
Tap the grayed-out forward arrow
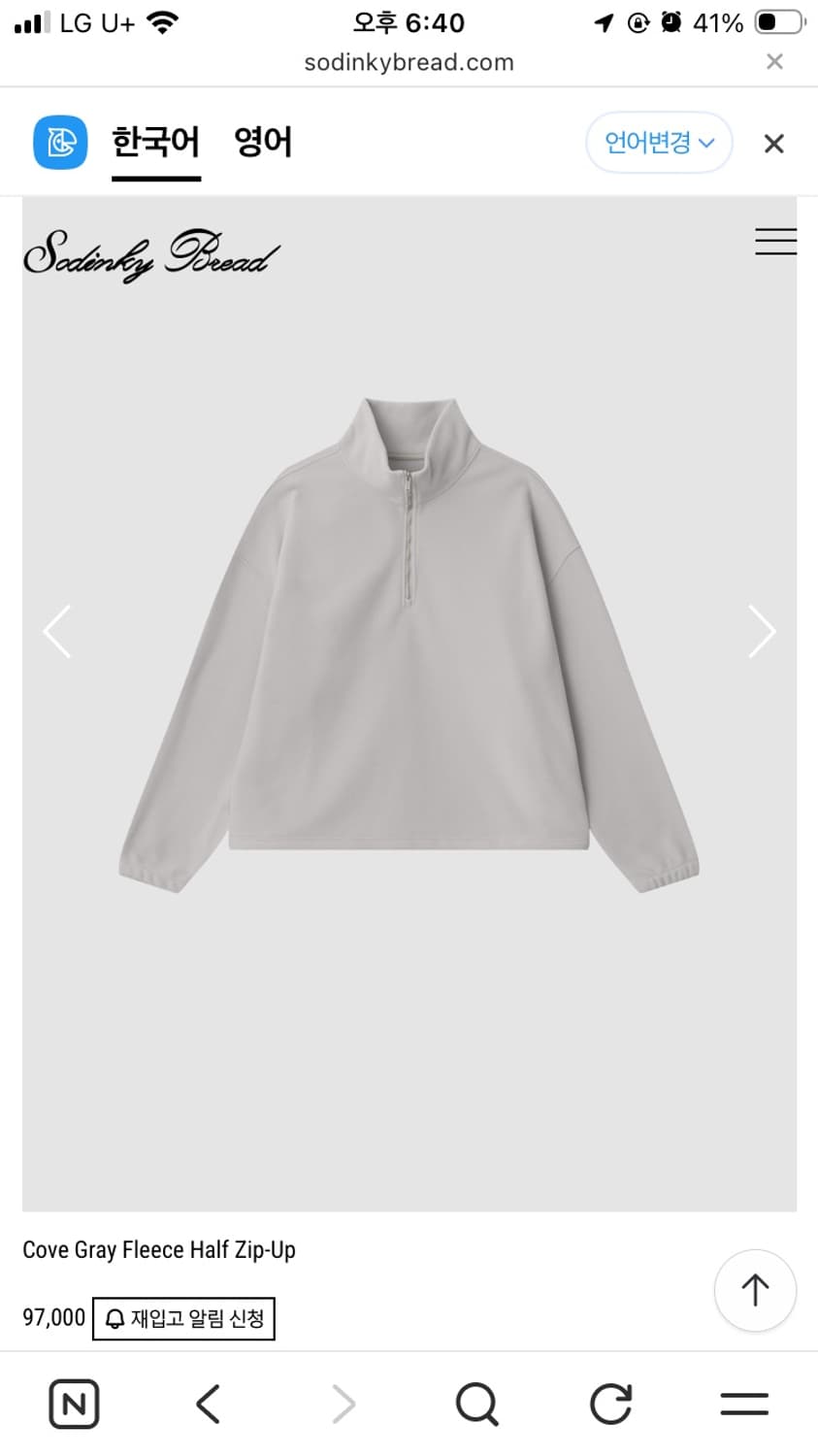coord(342,1404)
